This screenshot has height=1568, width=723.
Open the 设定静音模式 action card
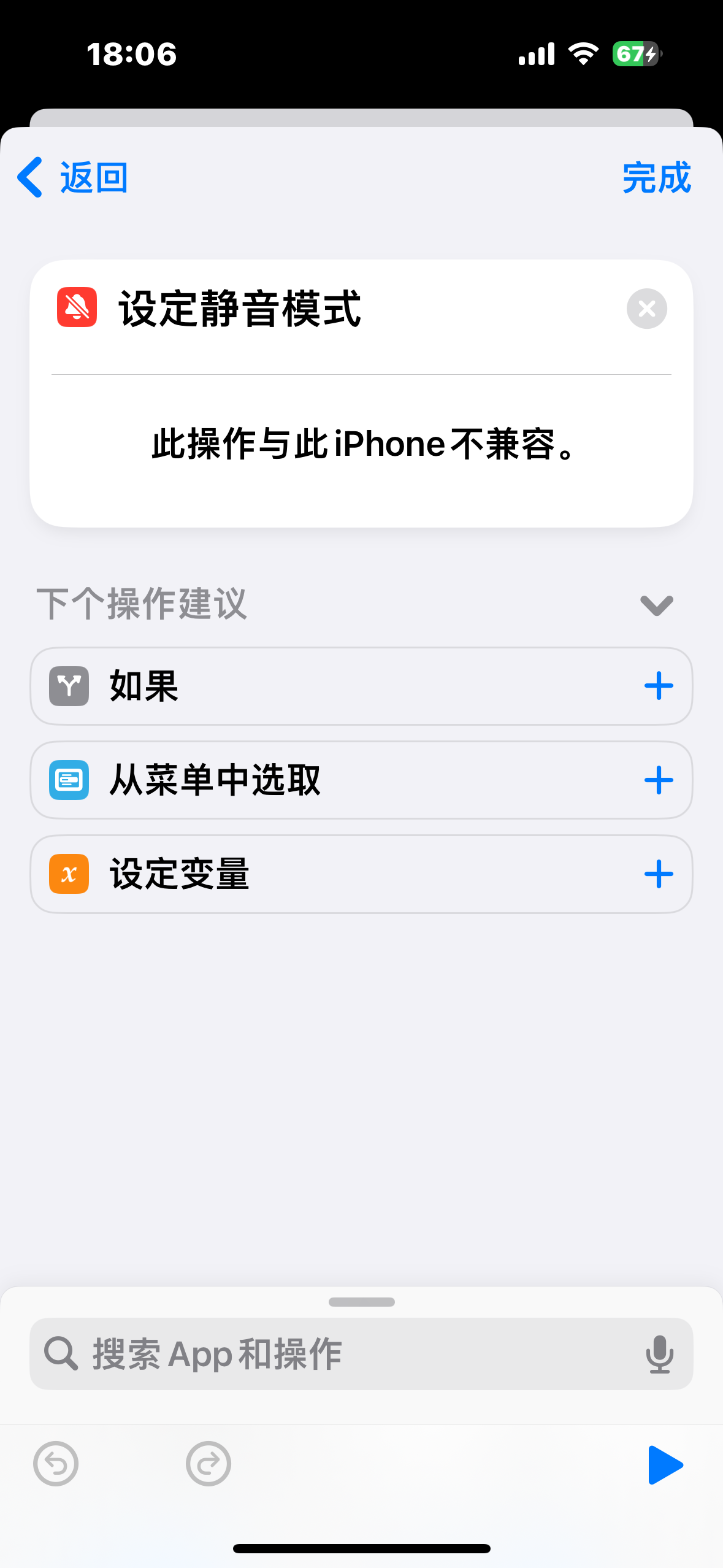click(x=239, y=309)
